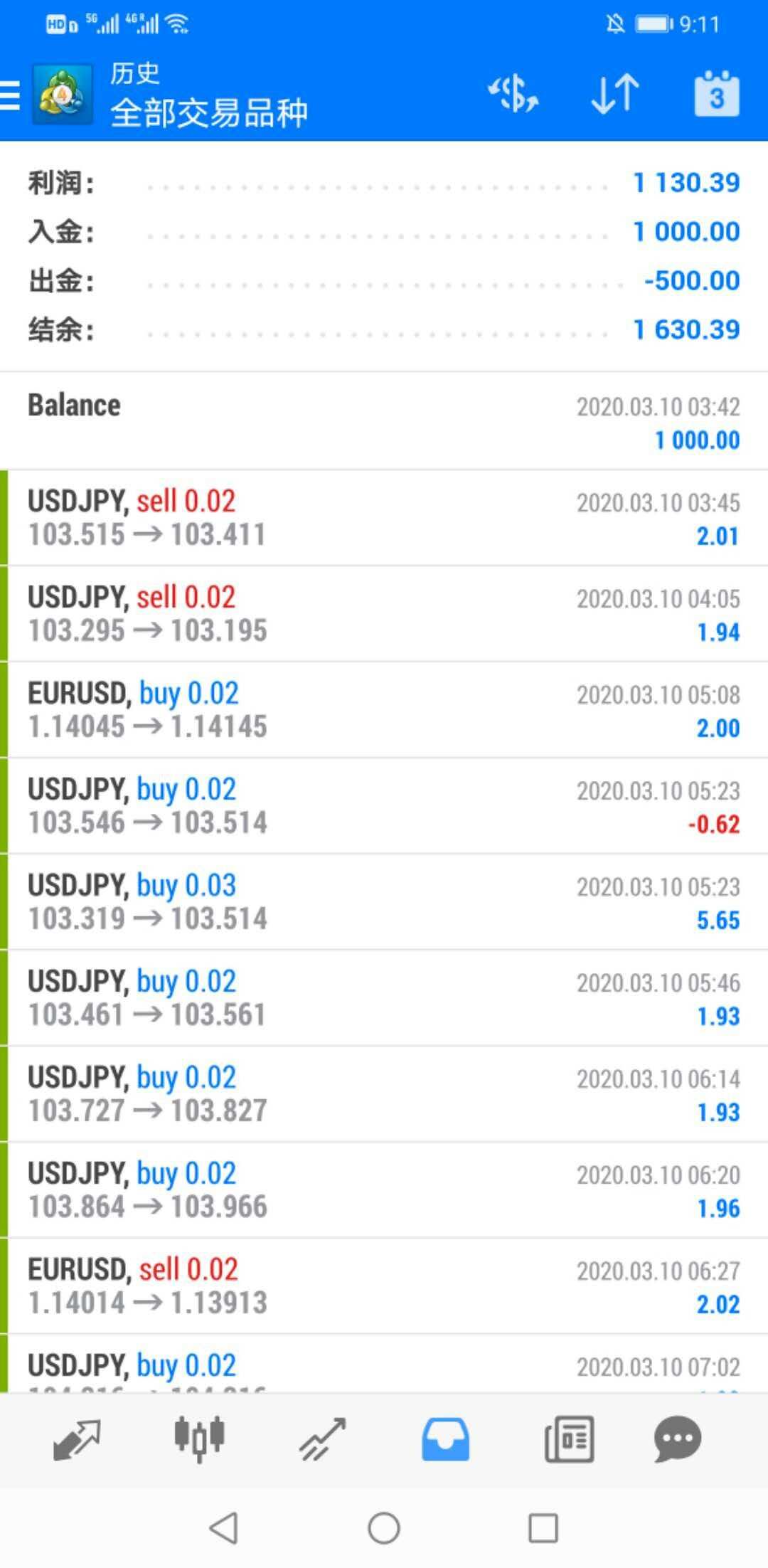Switch to the Quotes tab
This screenshot has height=1568, width=768.
click(77, 1439)
